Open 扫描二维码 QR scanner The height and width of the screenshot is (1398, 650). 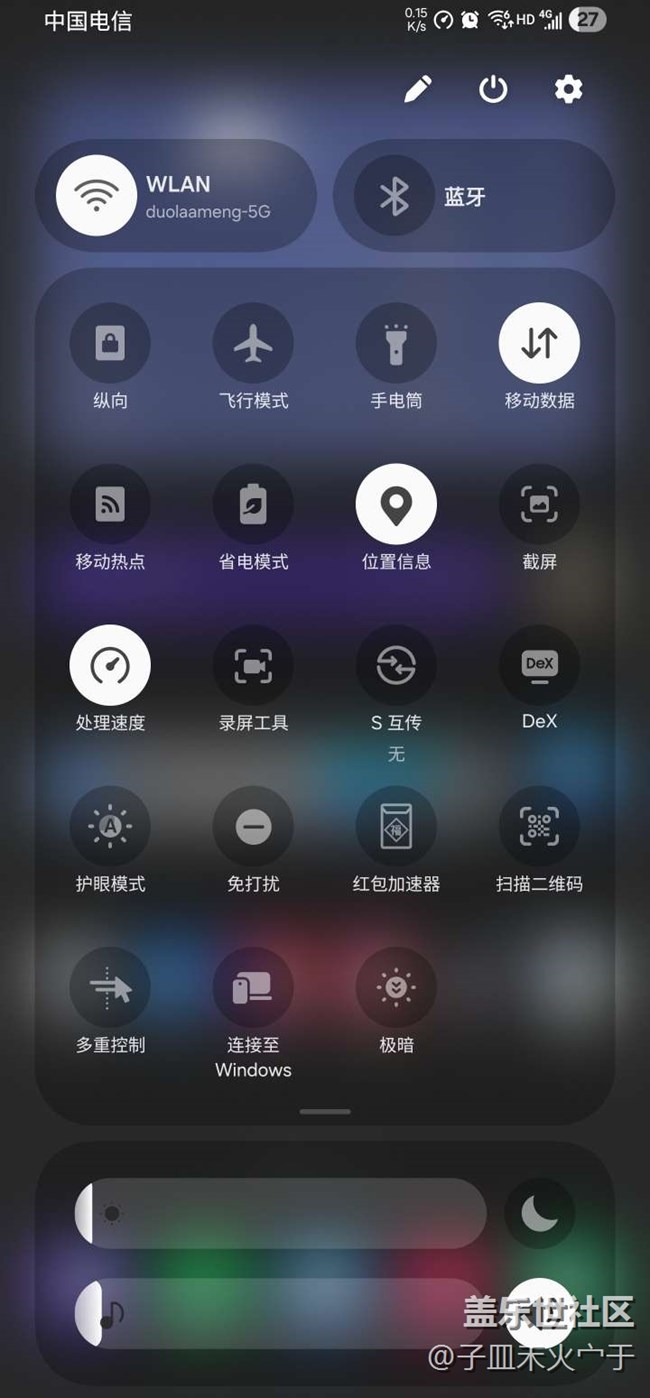(x=539, y=827)
